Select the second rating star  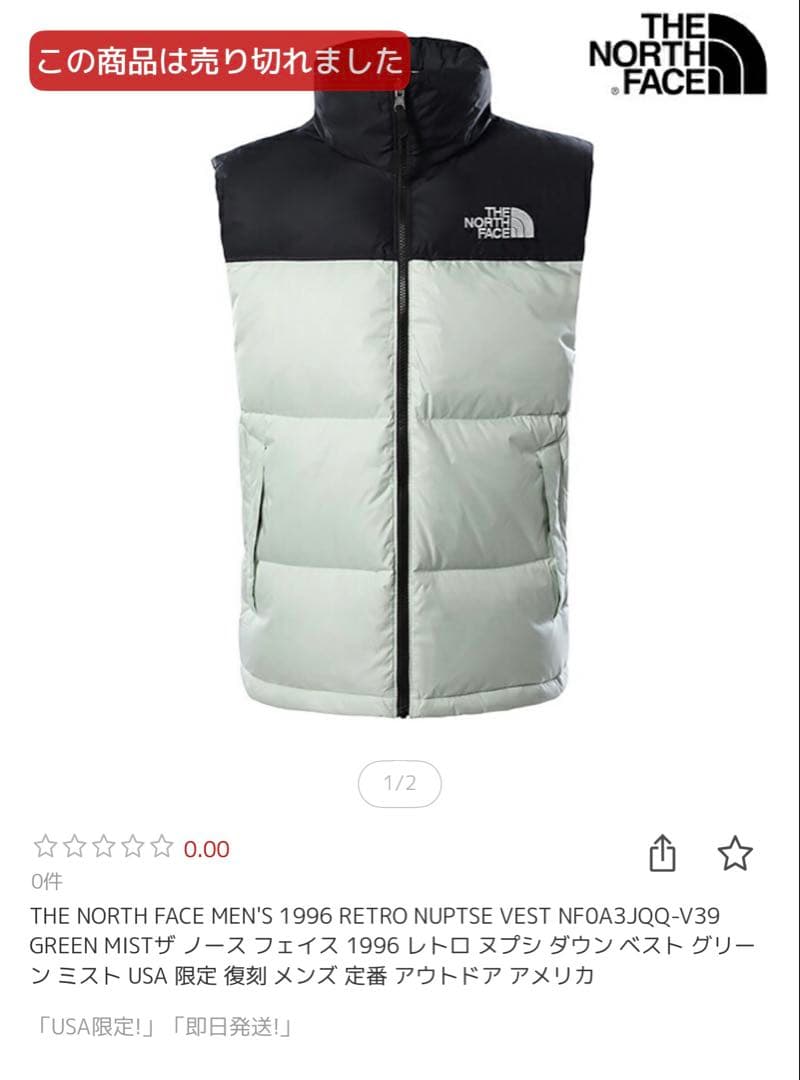(x=72, y=845)
